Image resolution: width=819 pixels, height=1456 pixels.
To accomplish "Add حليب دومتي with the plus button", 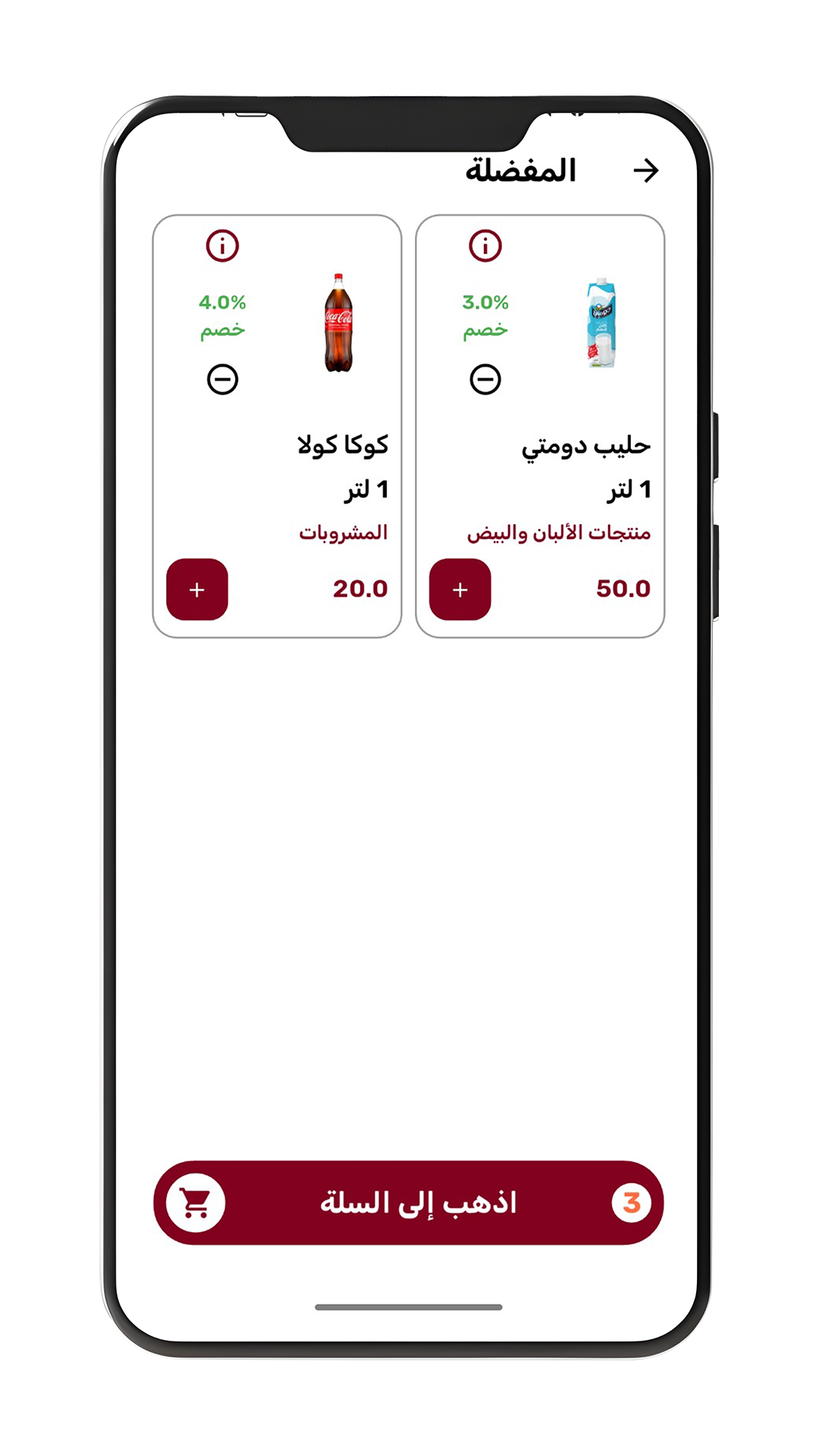I will pos(460,589).
